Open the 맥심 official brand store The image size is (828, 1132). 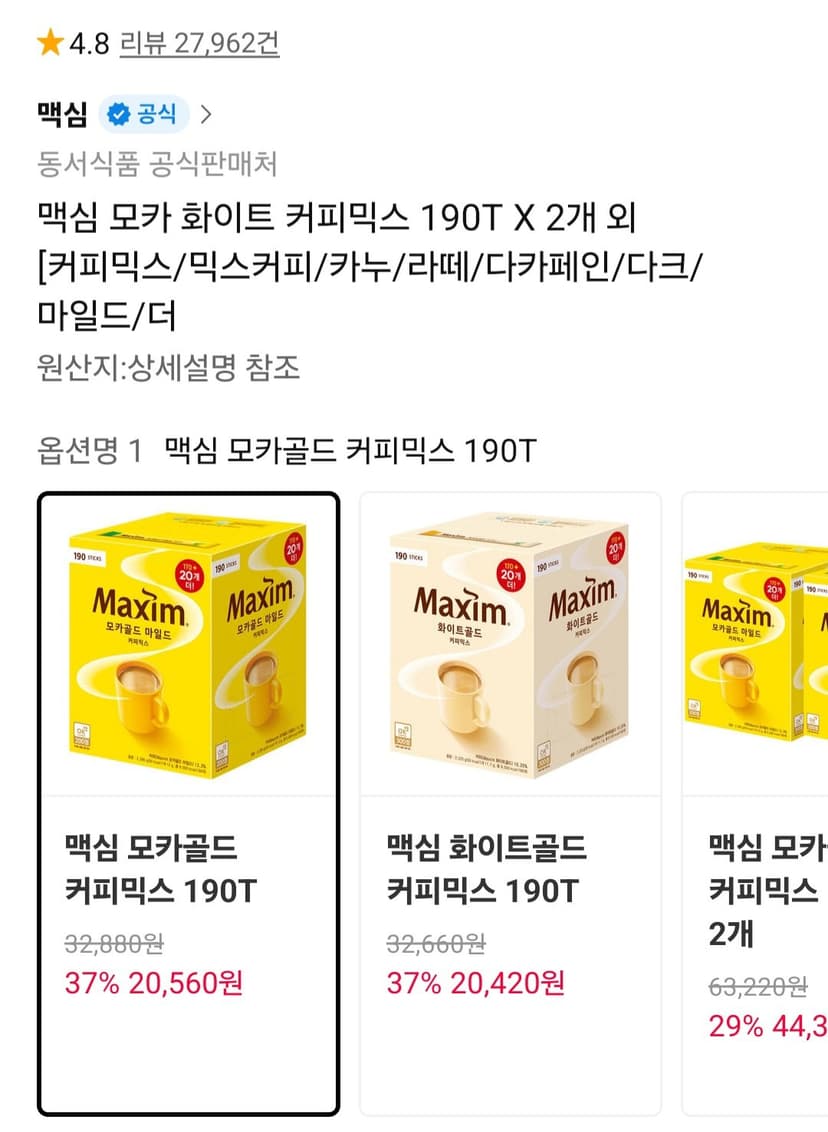point(125,114)
